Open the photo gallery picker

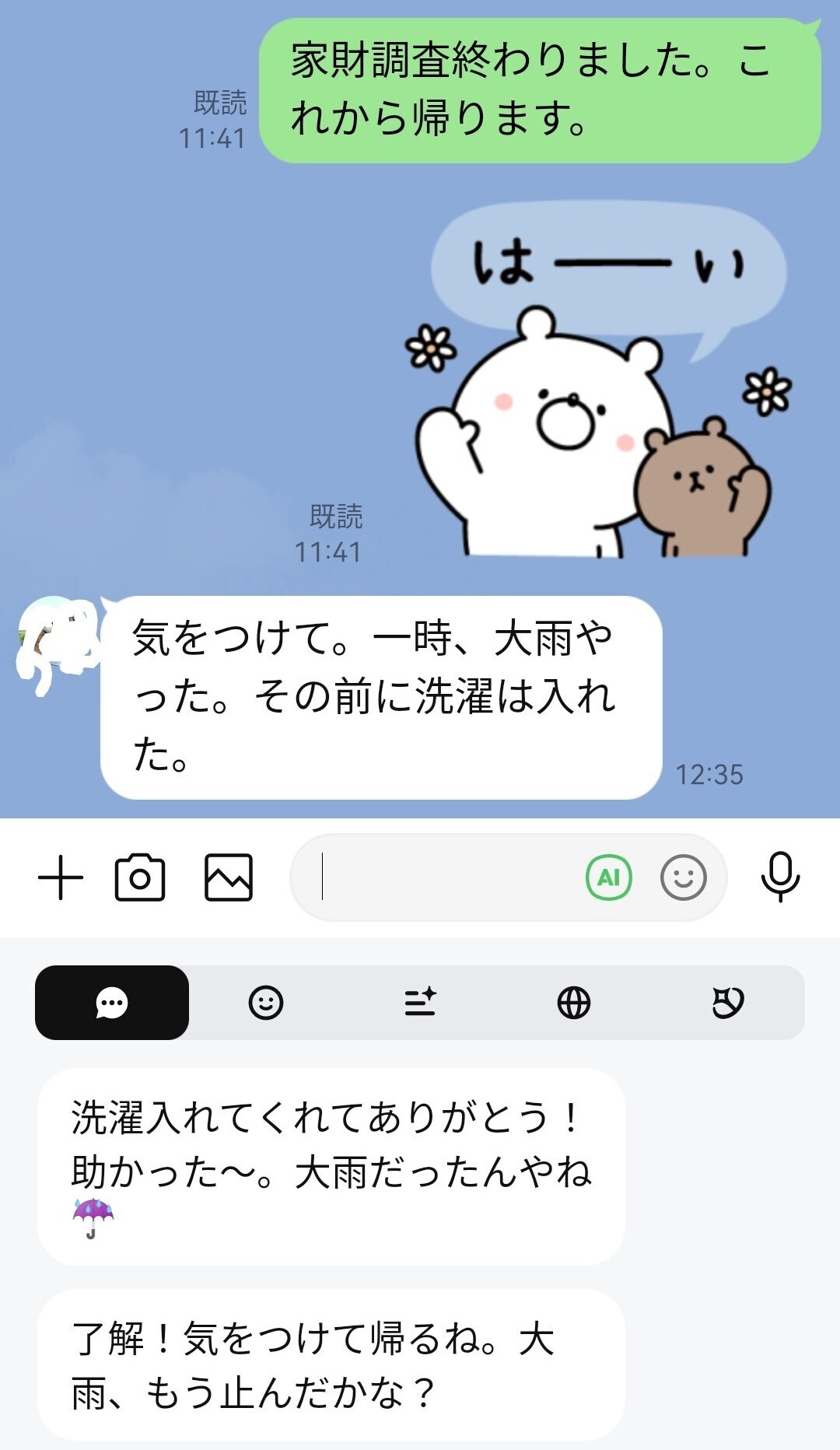227,876
